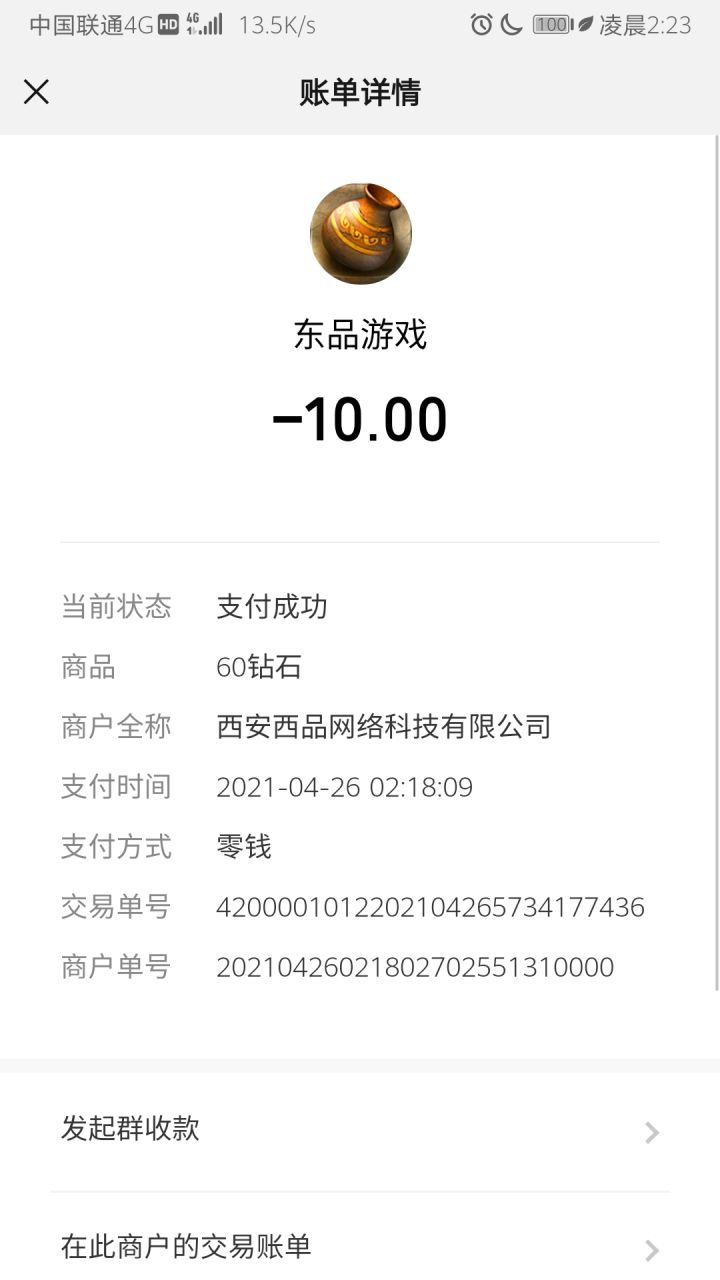View 在此商户的交易账单
The height and width of the screenshot is (1280, 720).
tap(360, 1246)
